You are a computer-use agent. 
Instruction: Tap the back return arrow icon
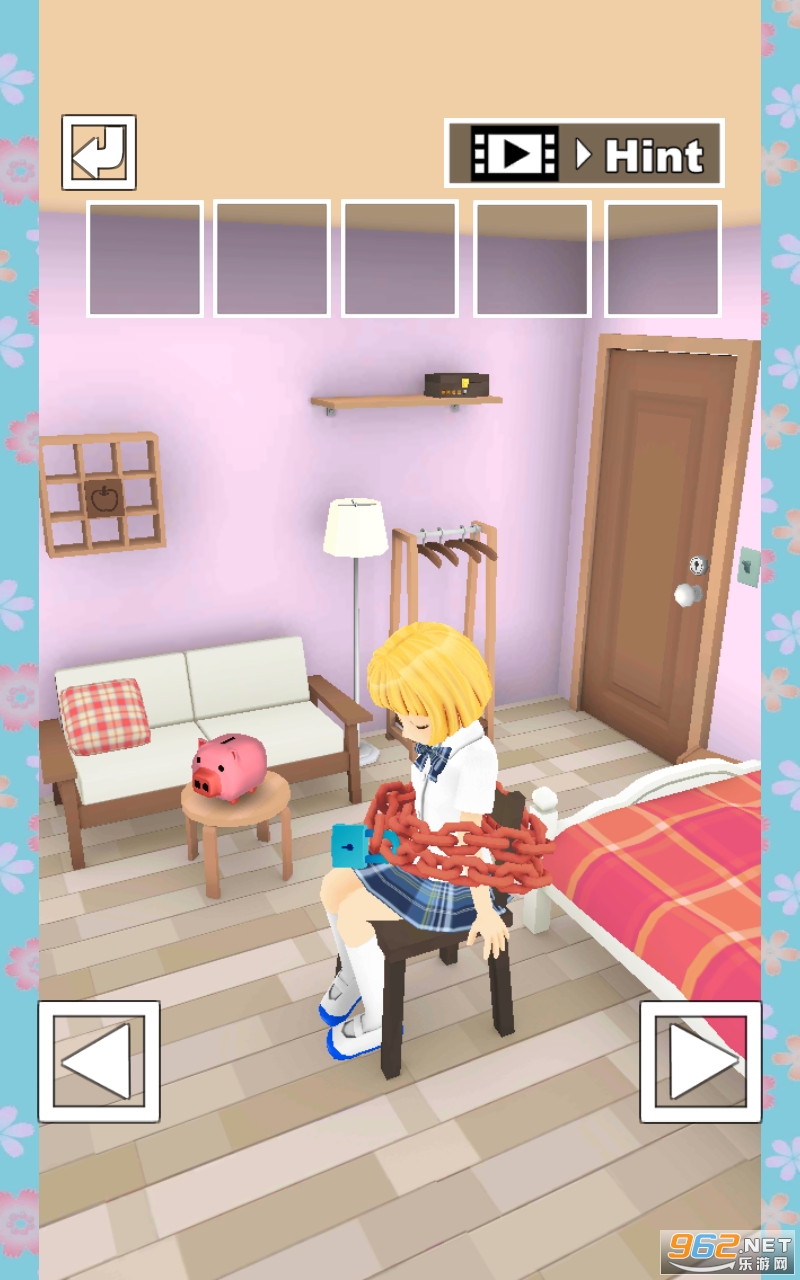(x=99, y=153)
